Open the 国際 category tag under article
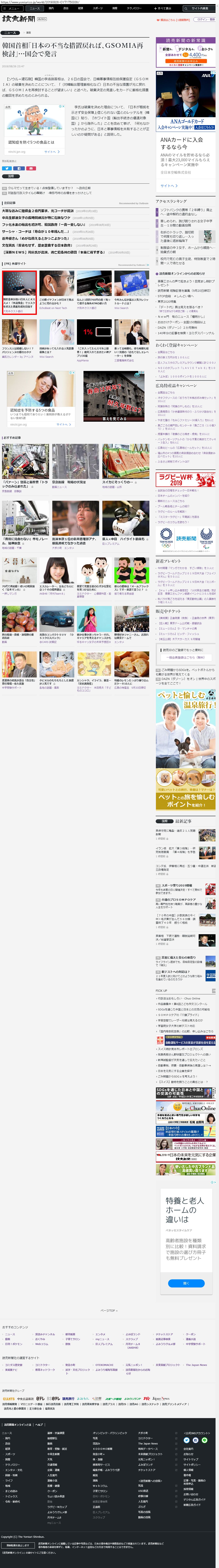Viewport: 219px width, 1568px height. coord(10,176)
